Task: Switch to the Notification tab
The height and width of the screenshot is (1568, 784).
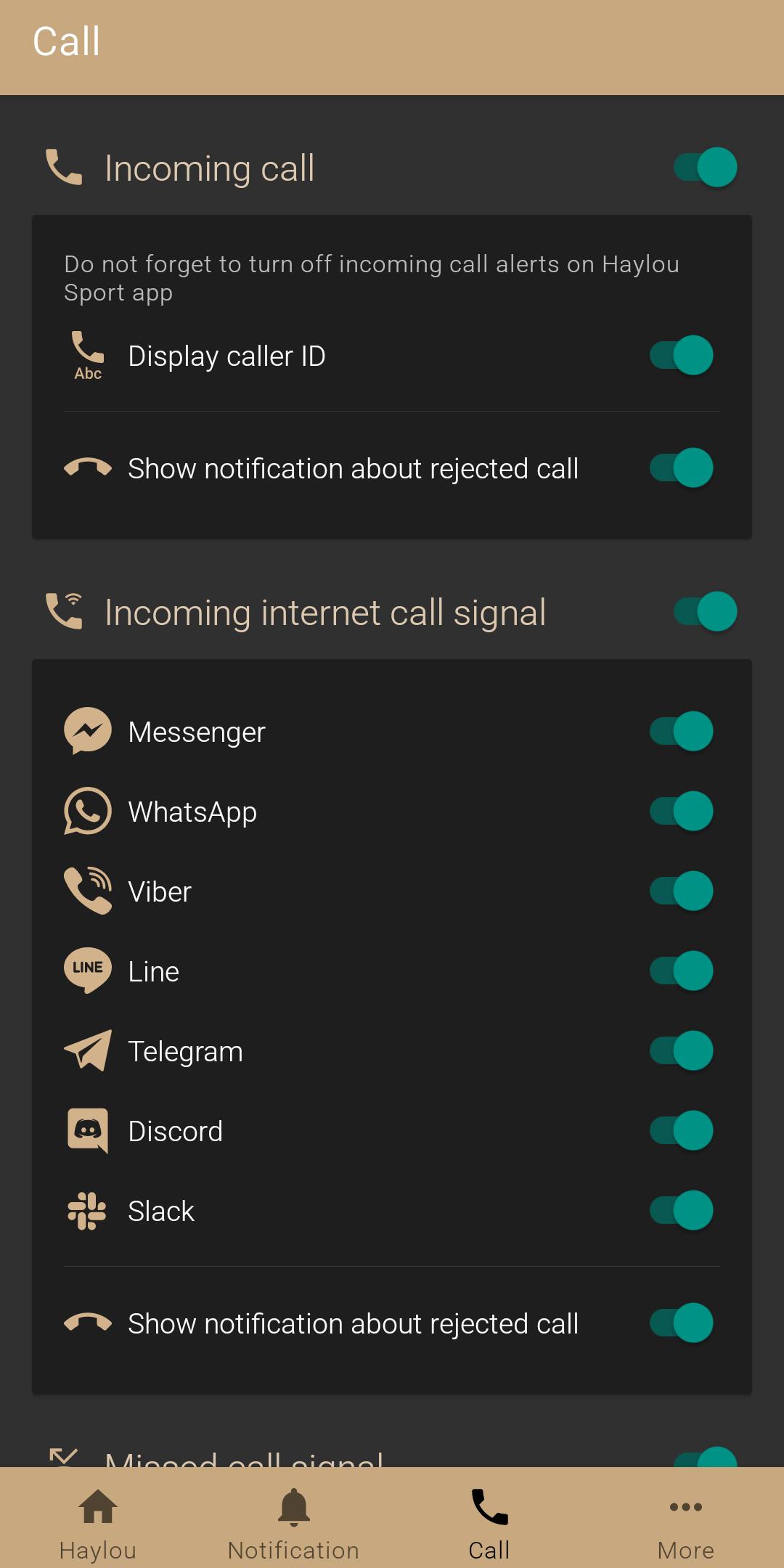Action: [293, 1523]
